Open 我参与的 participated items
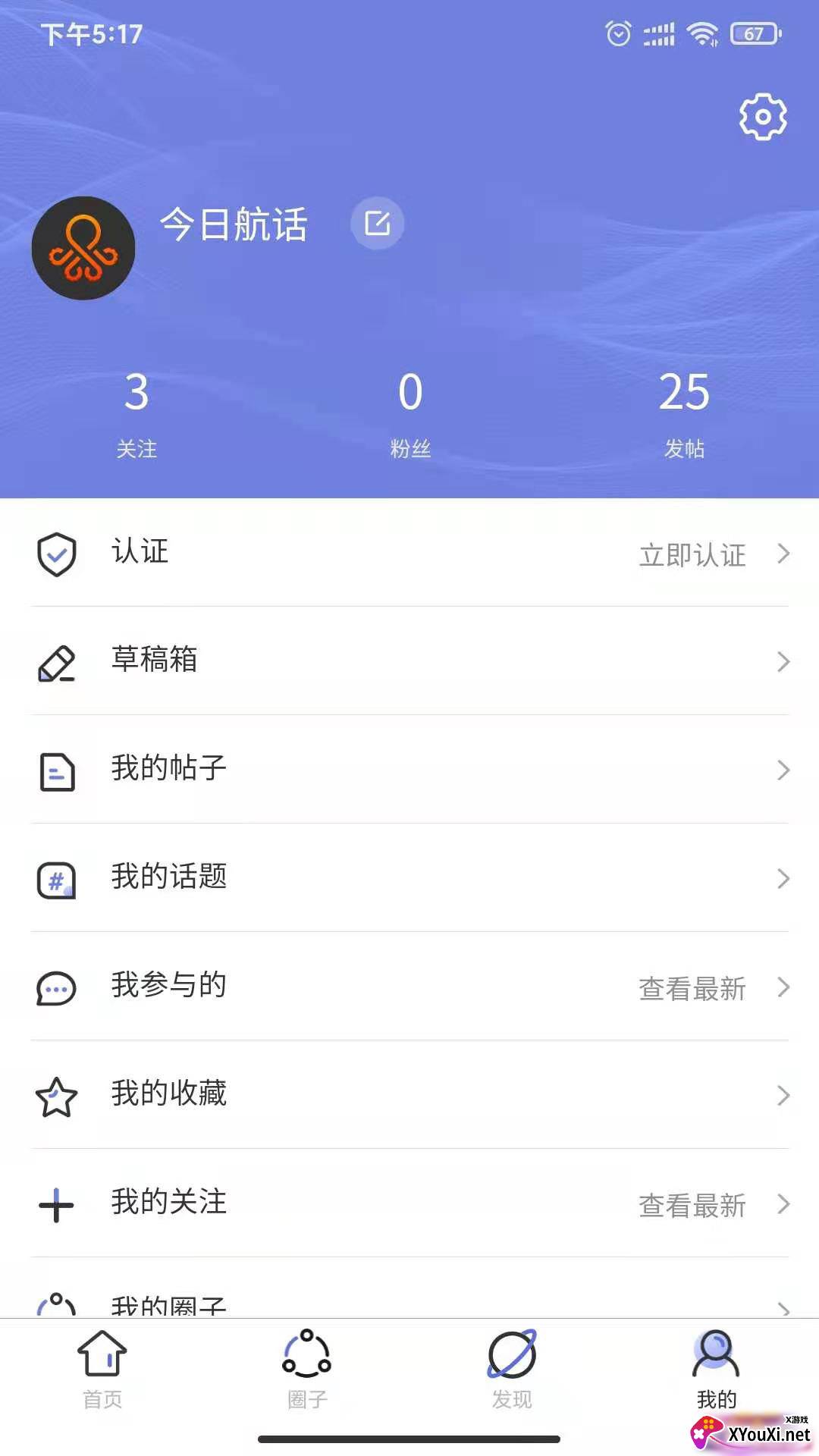 [409, 987]
